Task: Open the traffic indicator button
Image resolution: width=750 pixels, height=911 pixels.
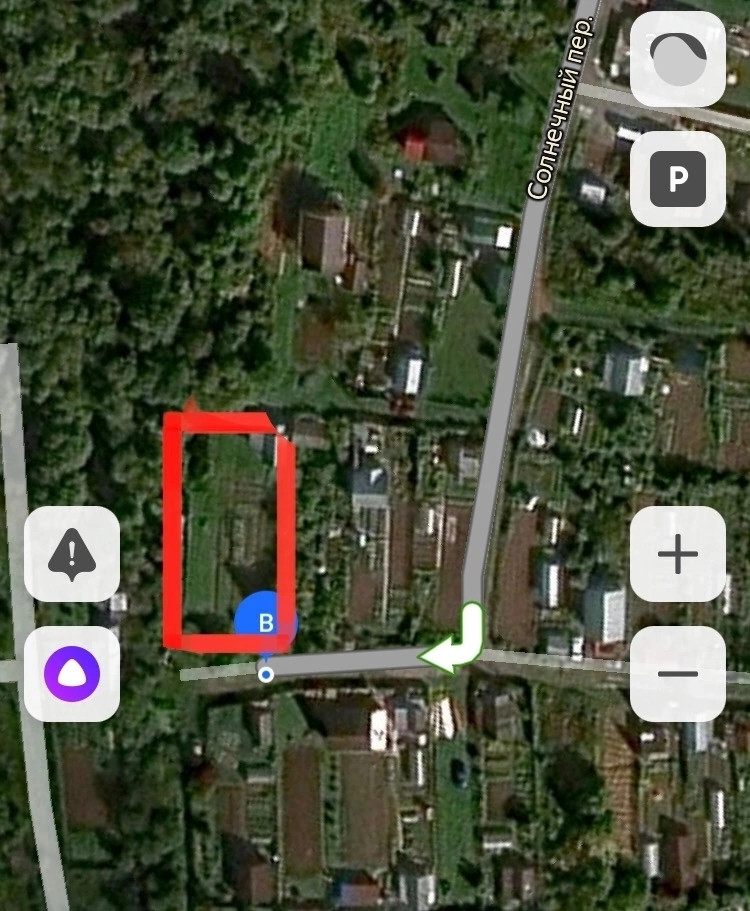Action: point(677,58)
